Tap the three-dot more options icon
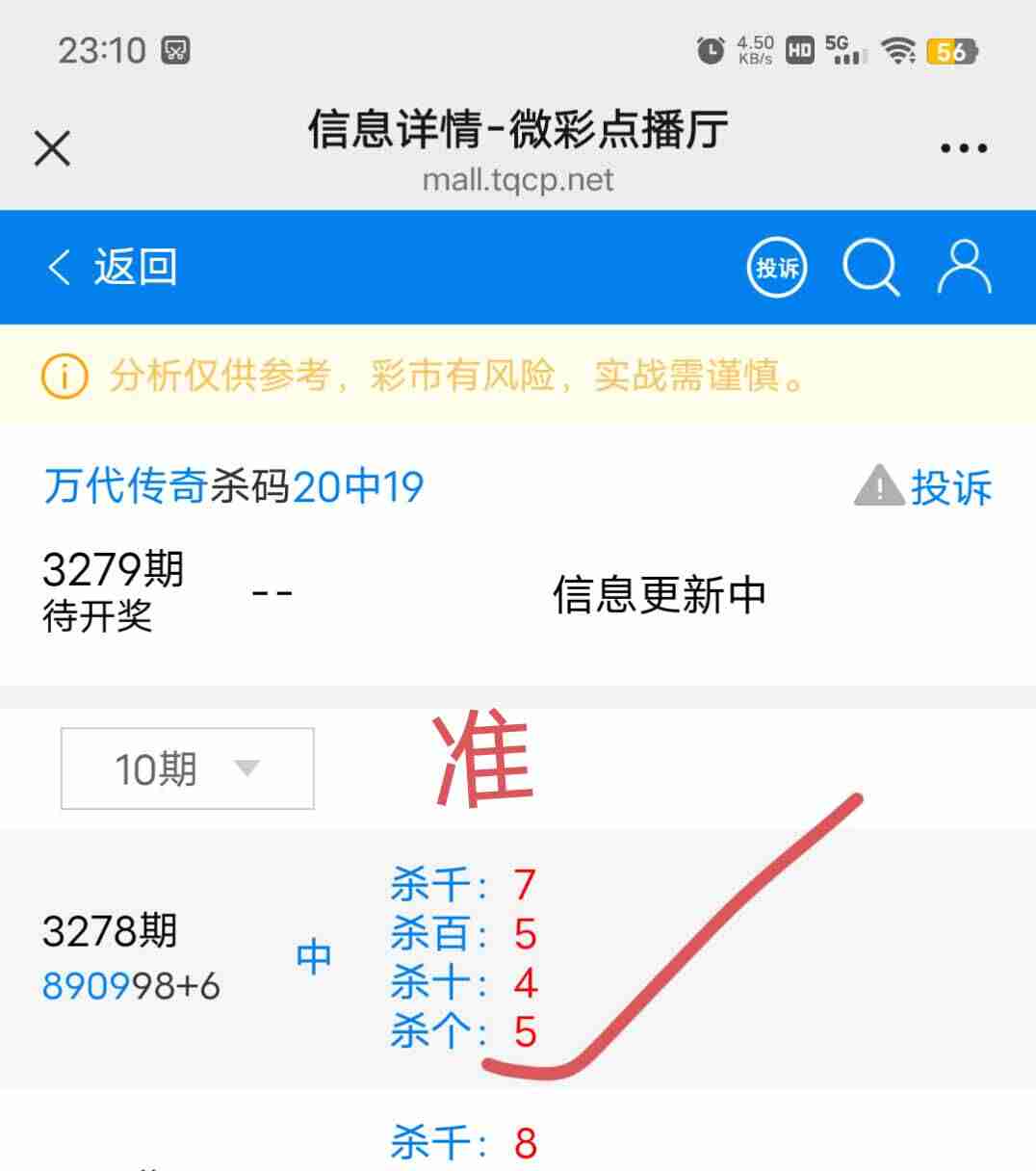The height and width of the screenshot is (1171, 1036). click(x=961, y=146)
